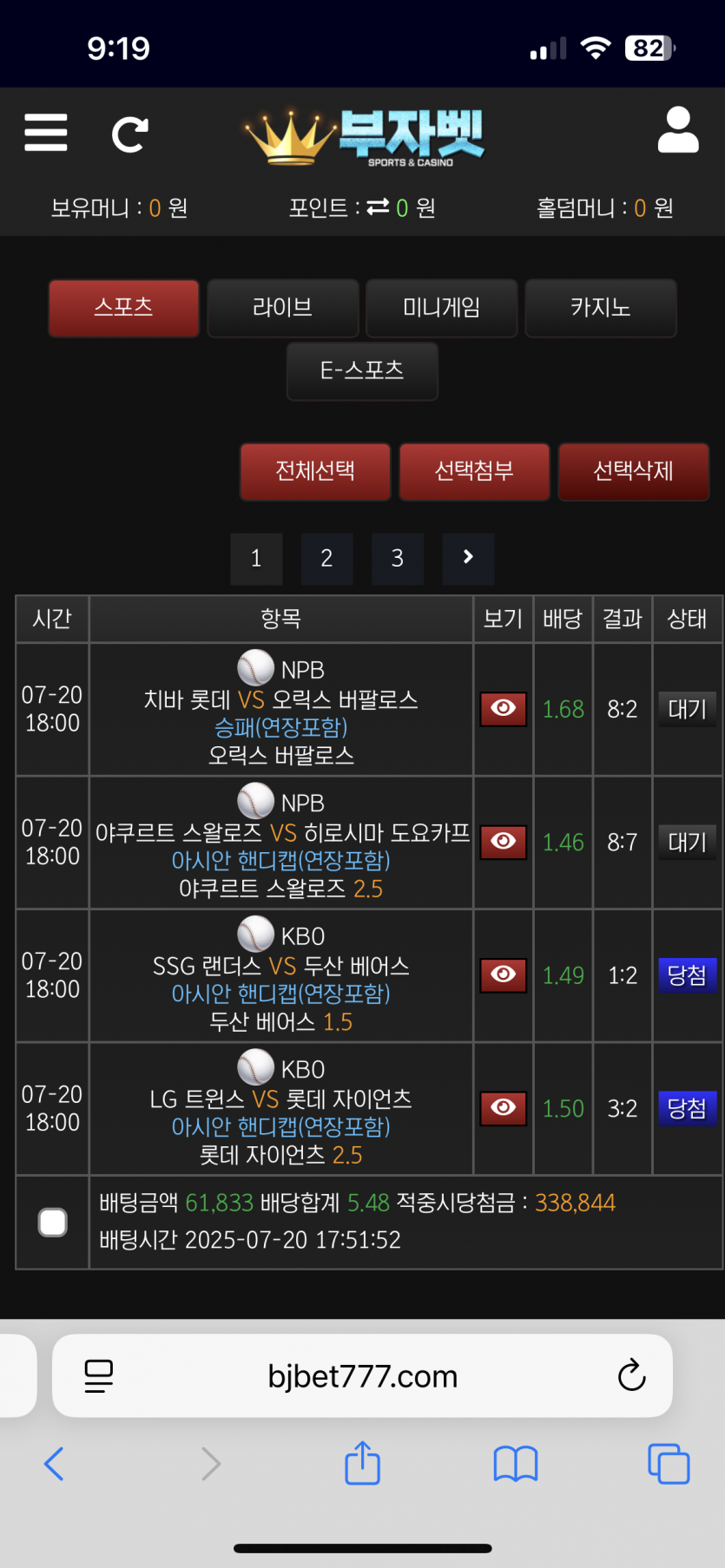Tap the 전체선택 button
The width and height of the screenshot is (725, 1568).
point(315,471)
